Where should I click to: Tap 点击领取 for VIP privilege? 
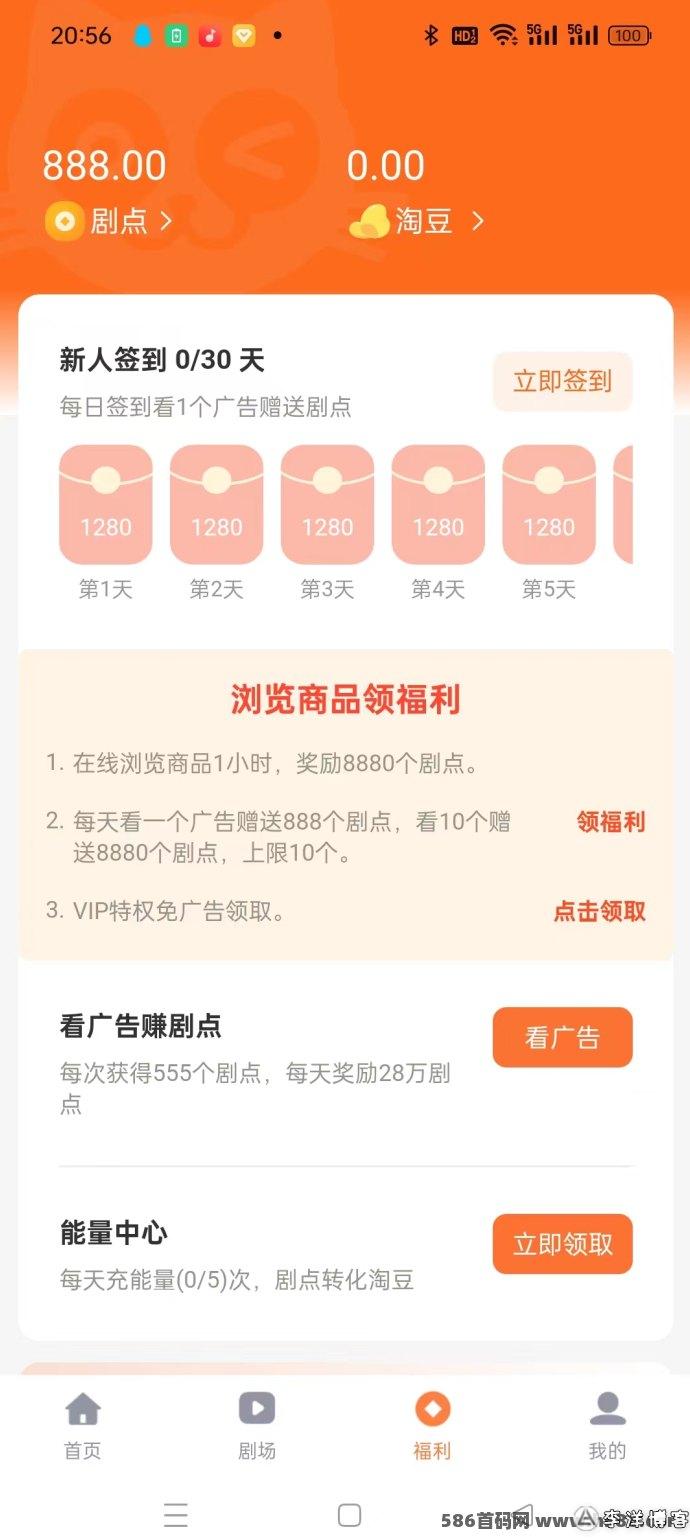pyautogui.click(x=600, y=911)
